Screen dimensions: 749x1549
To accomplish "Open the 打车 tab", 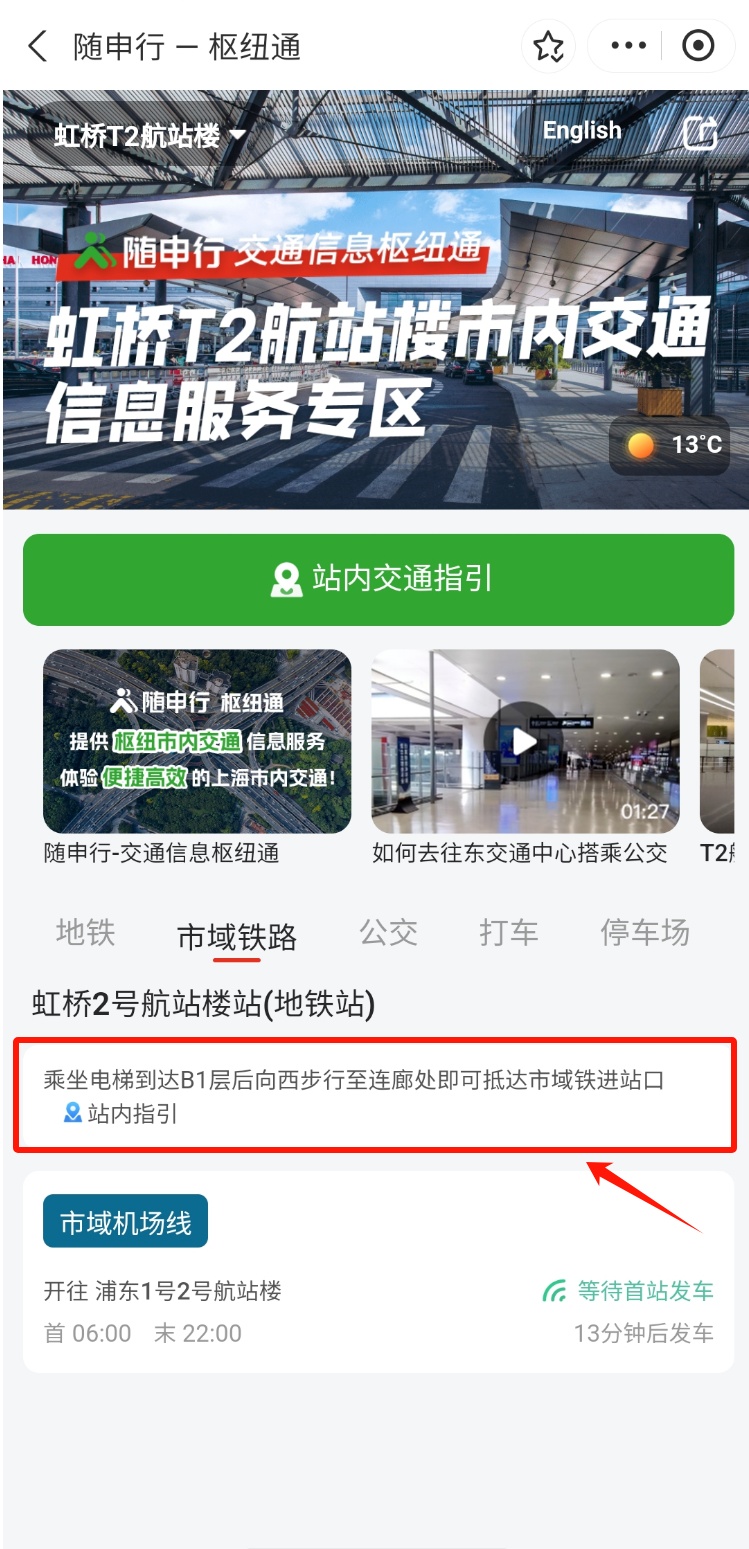I will pyautogui.click(x=508, y=933).
